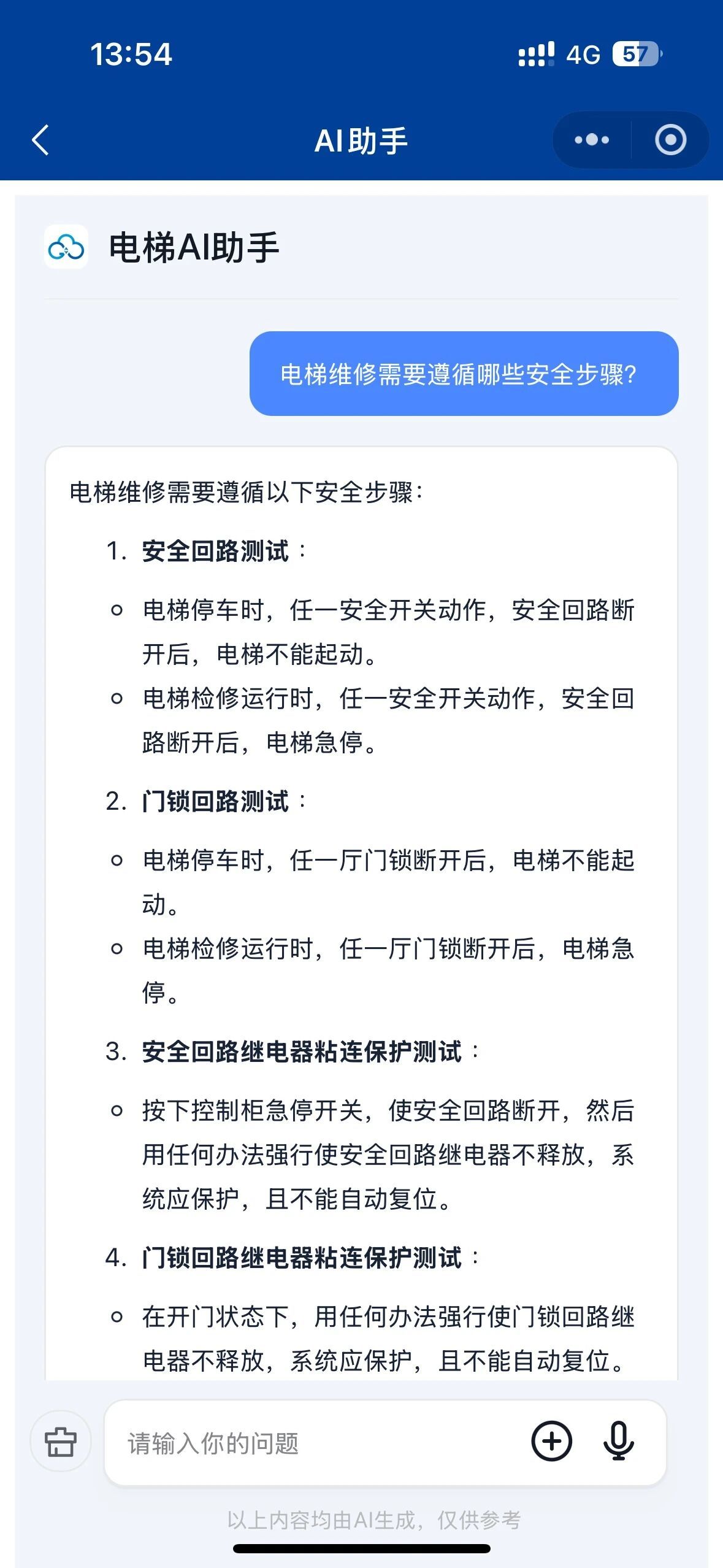The height and width of the screenshot is (1568, 723).
Task: Open the plus attachment options
Action: point(551,1441)
